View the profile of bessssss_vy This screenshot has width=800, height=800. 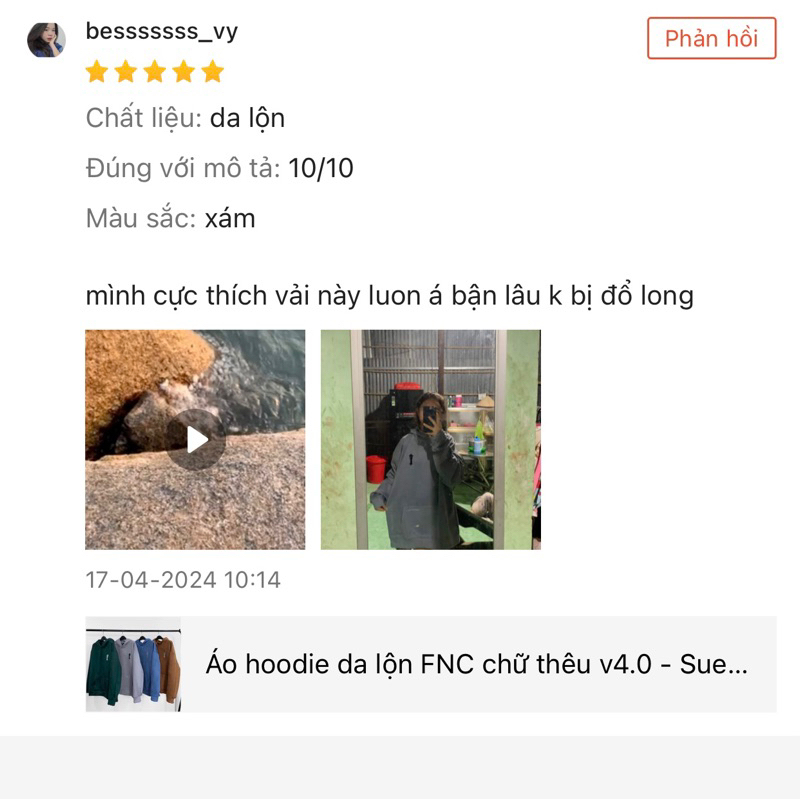pos(46,39)
